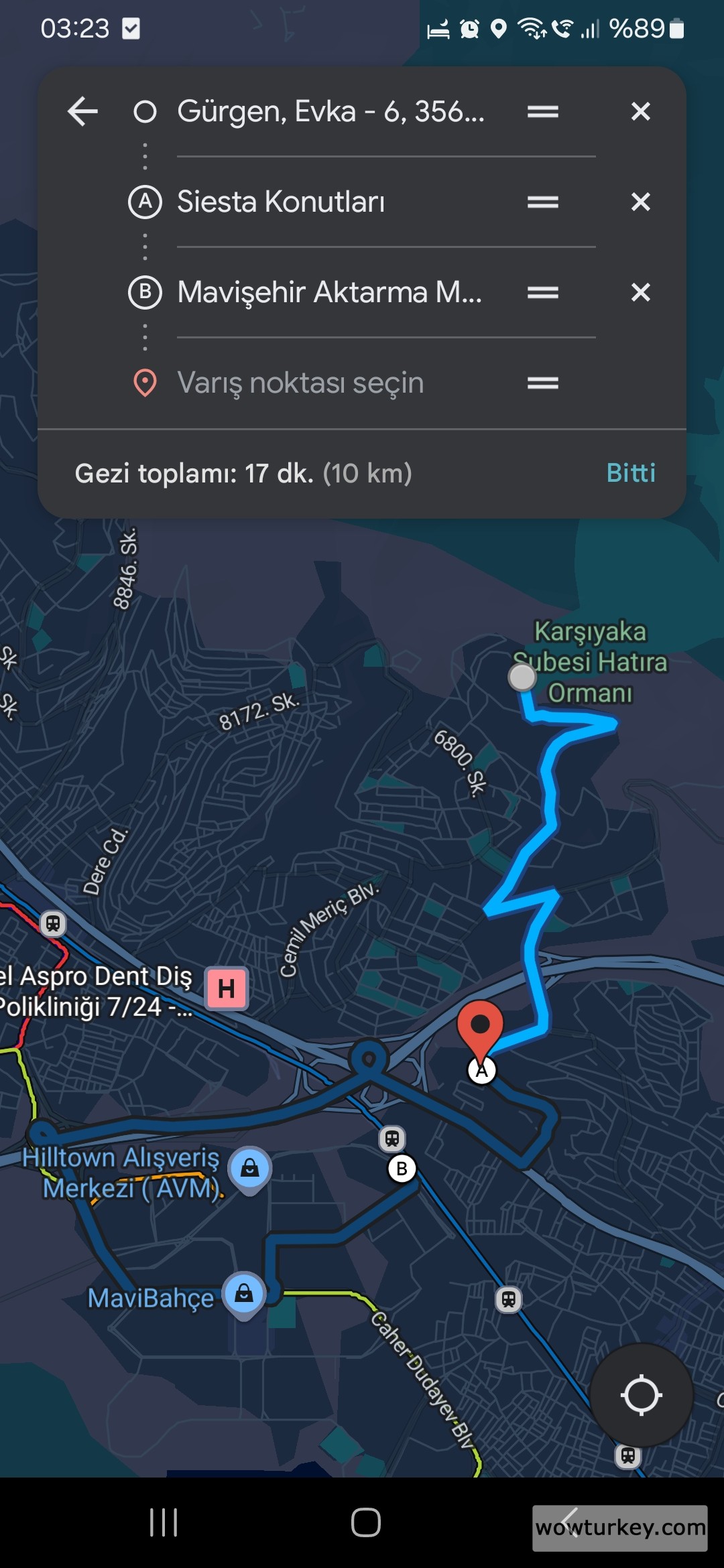Grab the drag handle beside Siesta Konutları
This screenshot has height=1568, width=724.
[543, 202]
